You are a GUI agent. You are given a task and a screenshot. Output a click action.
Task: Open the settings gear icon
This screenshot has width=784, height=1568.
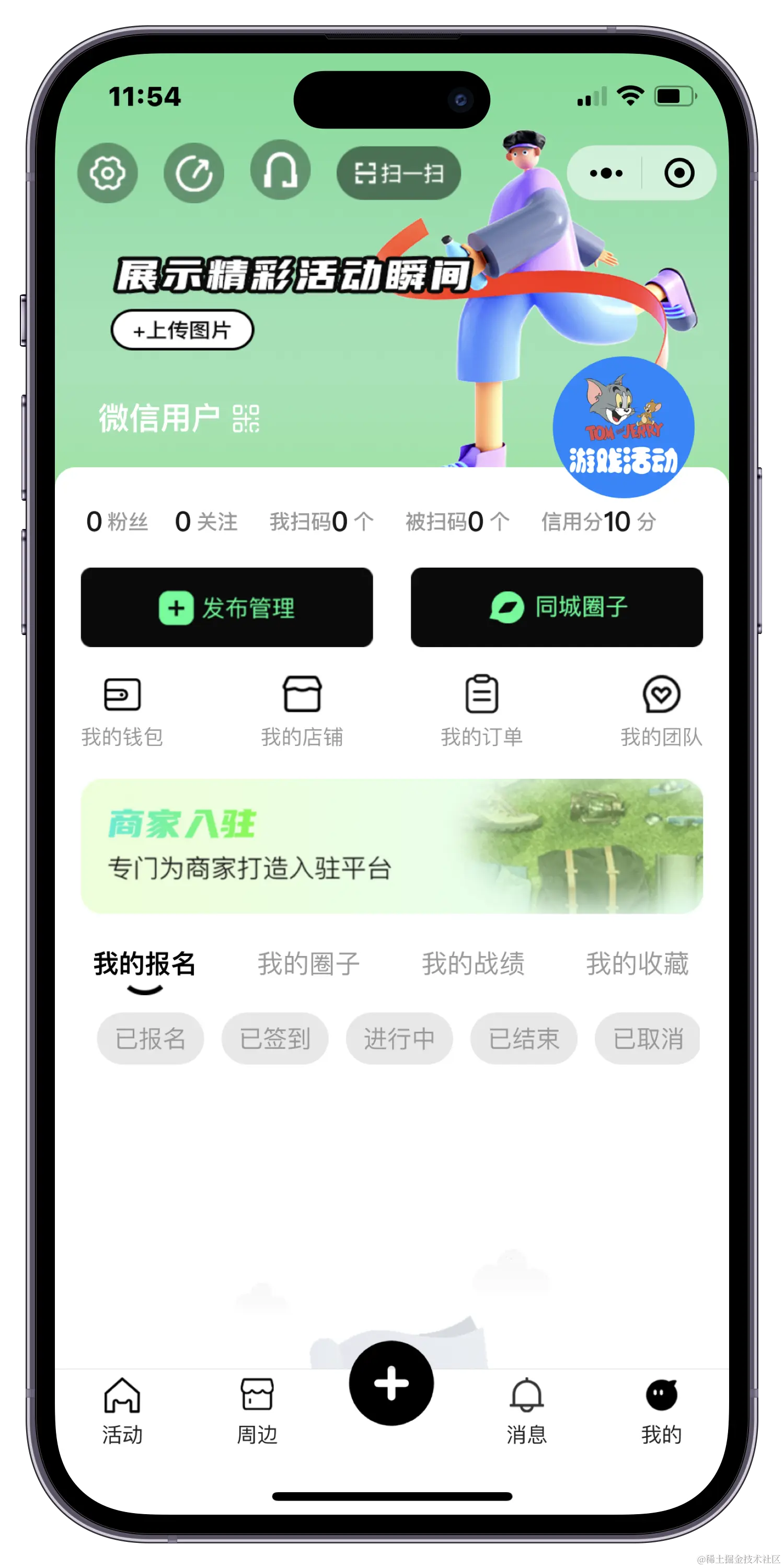pyautogui.click(x=107, y=174)
